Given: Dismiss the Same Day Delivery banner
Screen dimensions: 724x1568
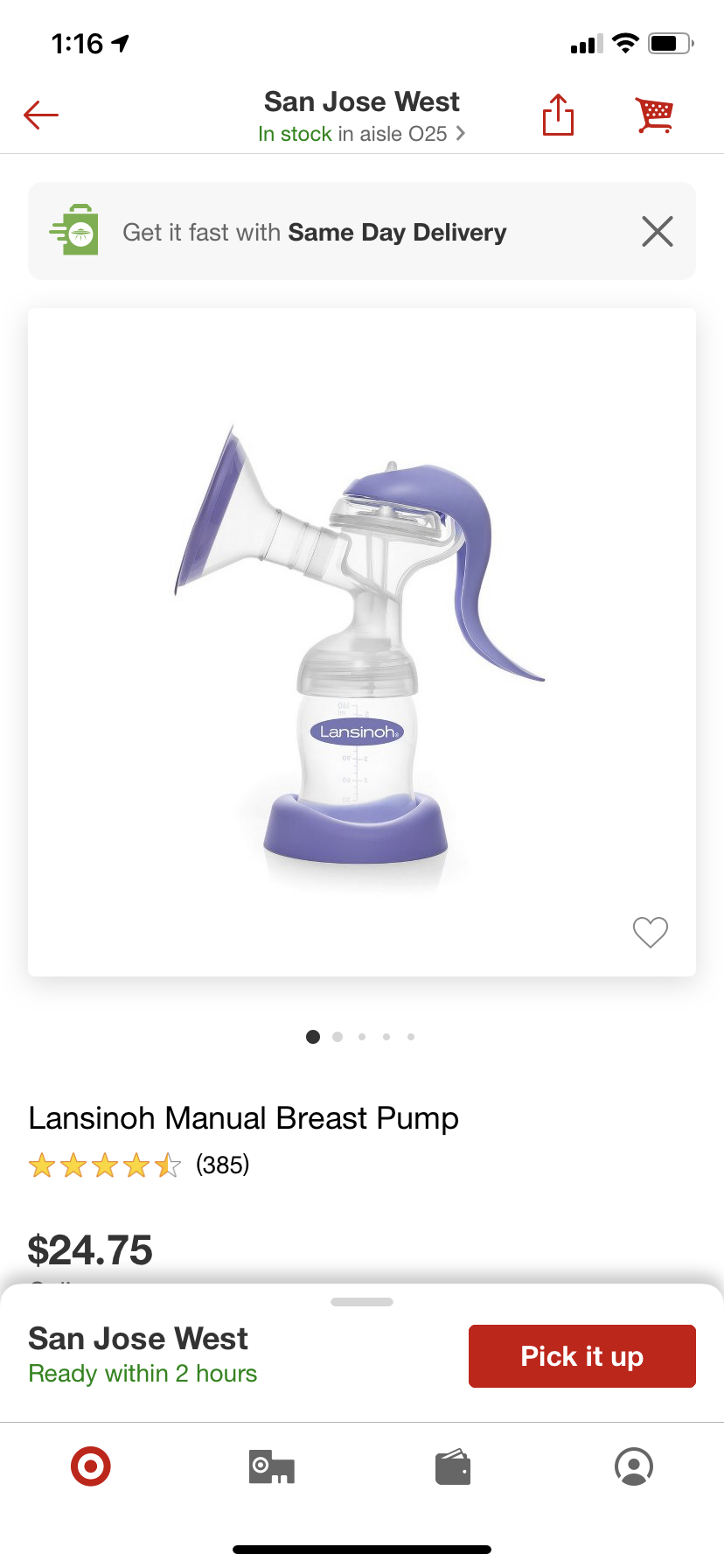Looking at the screenshot, I should click(x=658, y=232).
